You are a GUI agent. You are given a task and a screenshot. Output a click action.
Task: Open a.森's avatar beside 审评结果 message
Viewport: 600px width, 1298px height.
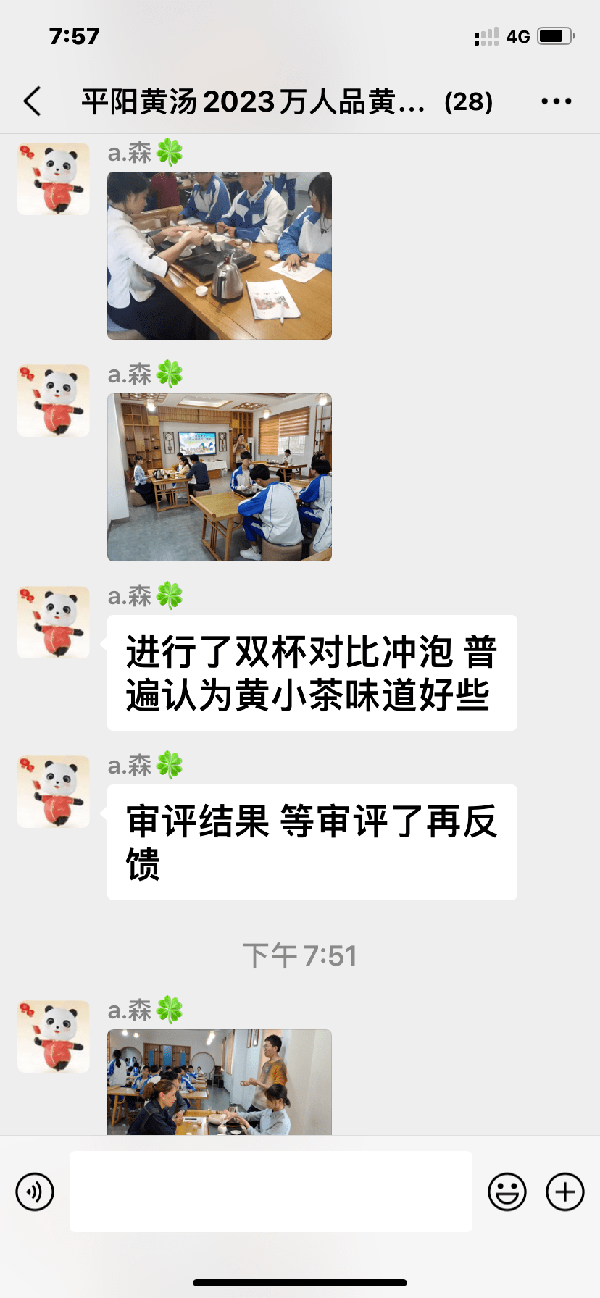pyautogui.click(x=53, y=791)
